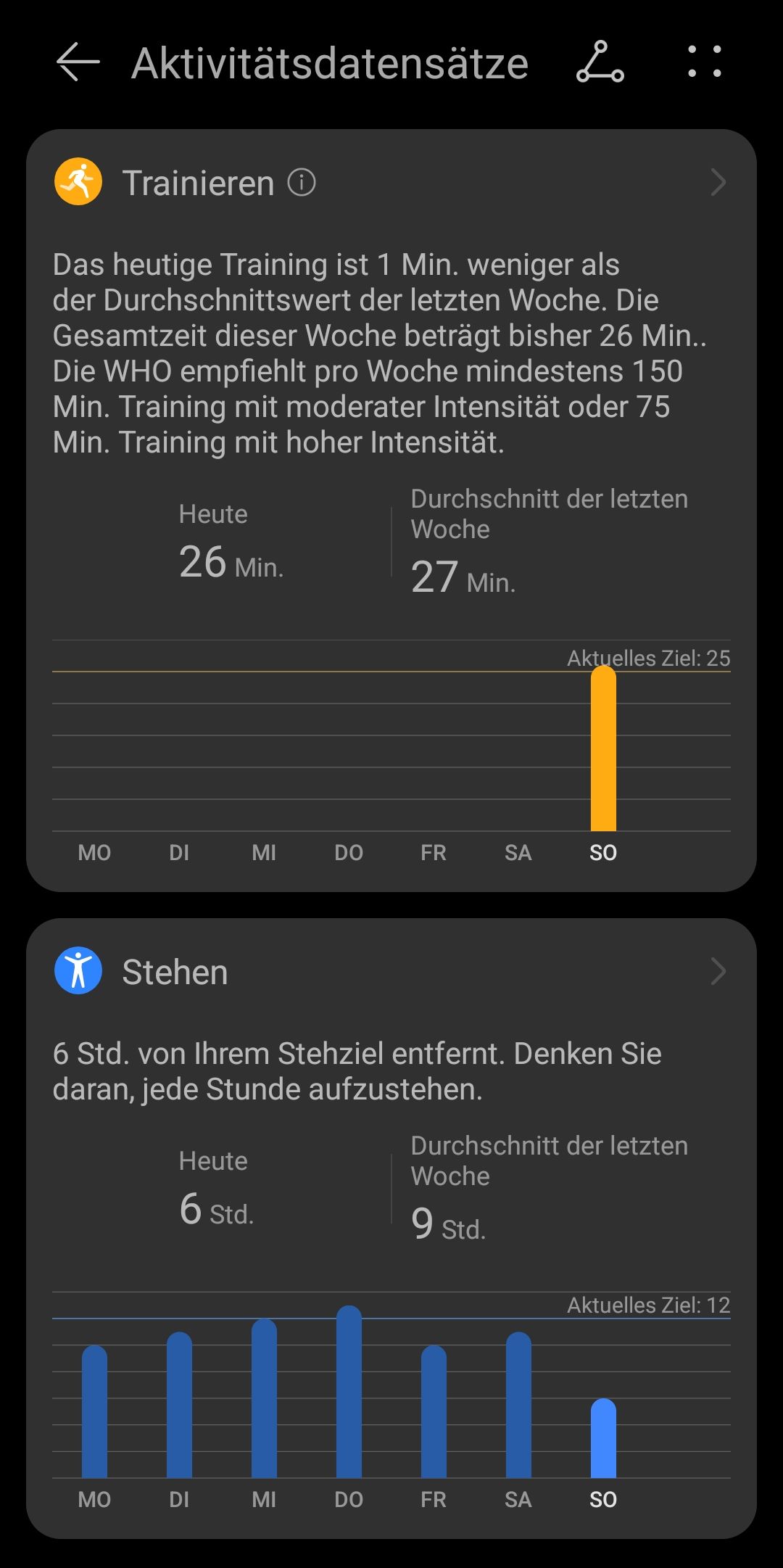Select the DO bar in Stehen chart
This screenshot has height=1568, width=783.
[349, 1392]
